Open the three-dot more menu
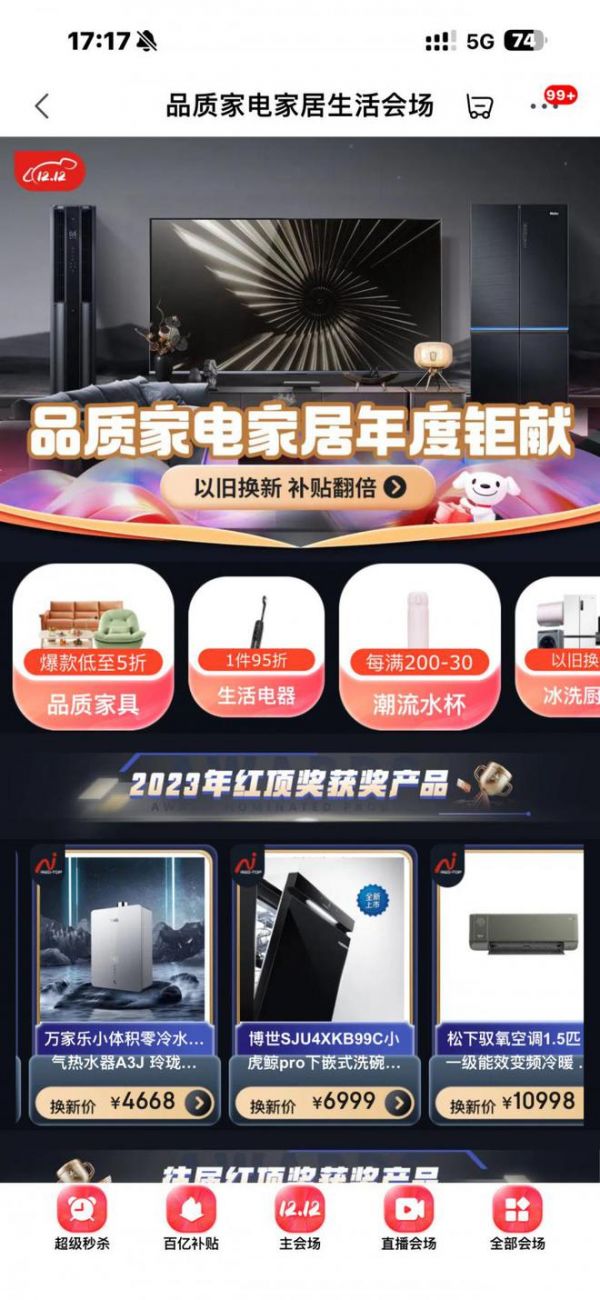 (x=545, y=106)
